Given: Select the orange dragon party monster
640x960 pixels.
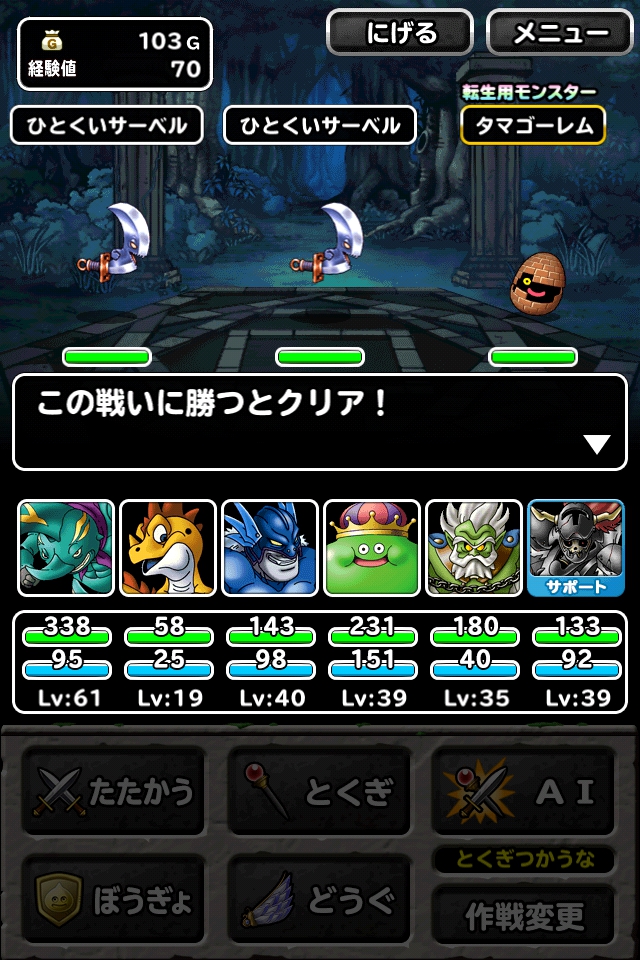Looking at the screenshot, I should pos(167,548).
